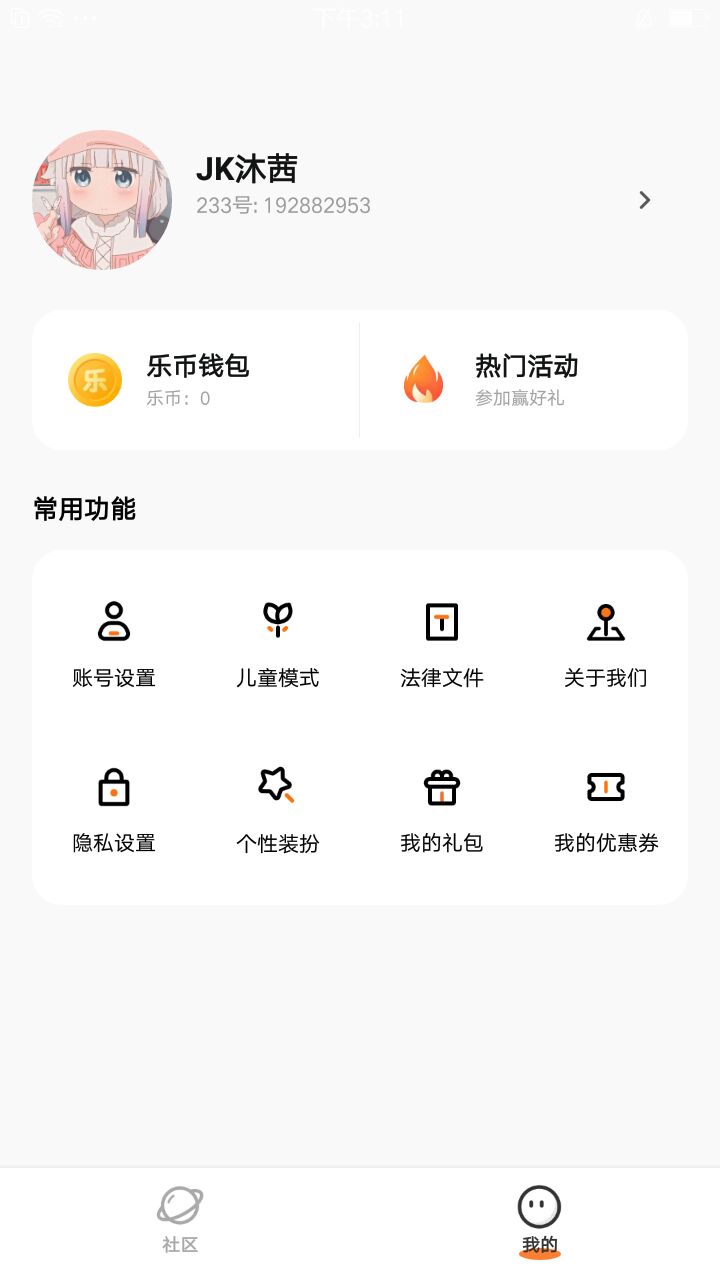Open 法律文件 legal documents
This screenshot has height=1280, width=720.
click(x=441, y=643)
